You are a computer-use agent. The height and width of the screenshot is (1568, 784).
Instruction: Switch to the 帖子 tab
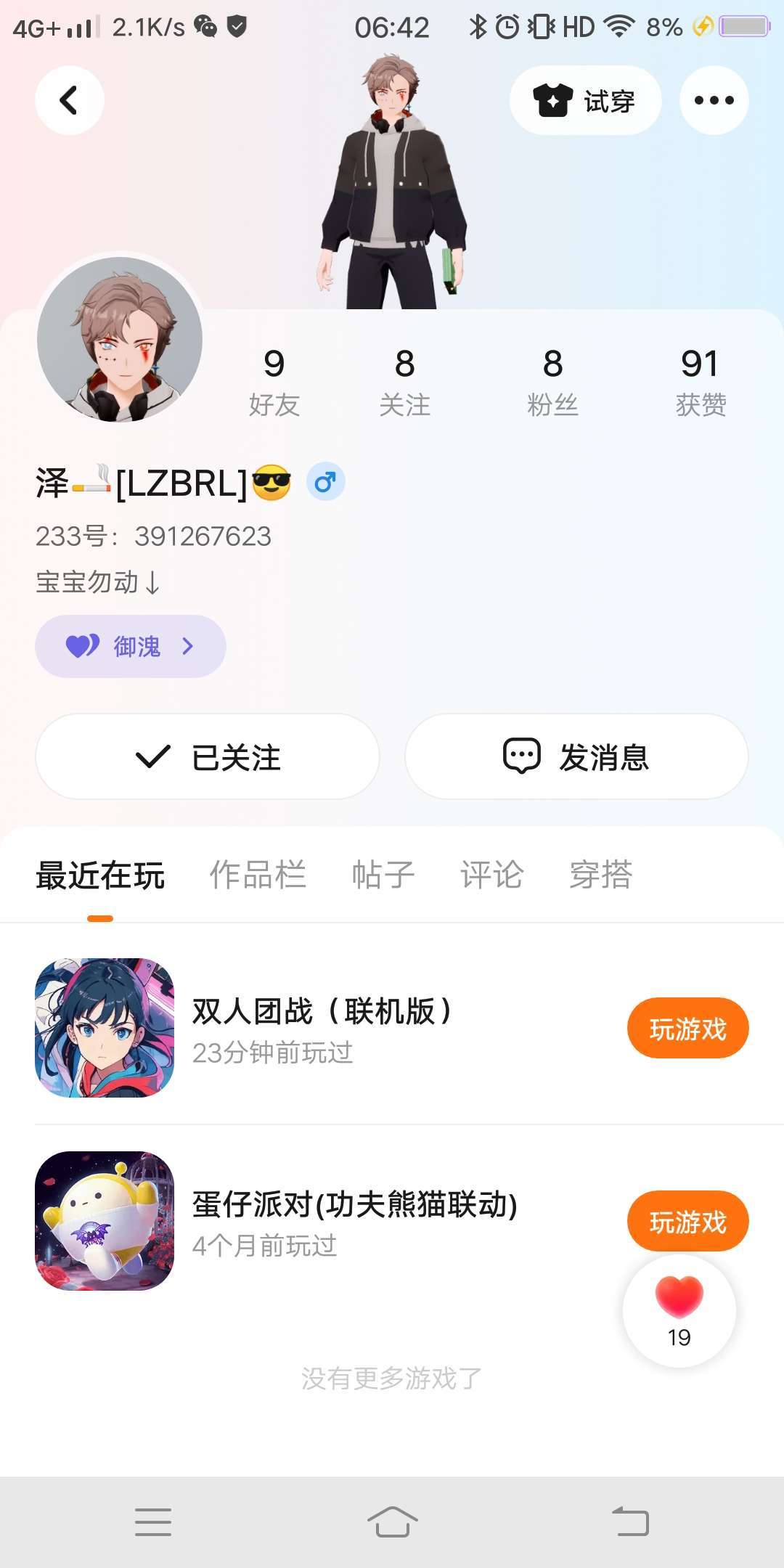point(383,874)
